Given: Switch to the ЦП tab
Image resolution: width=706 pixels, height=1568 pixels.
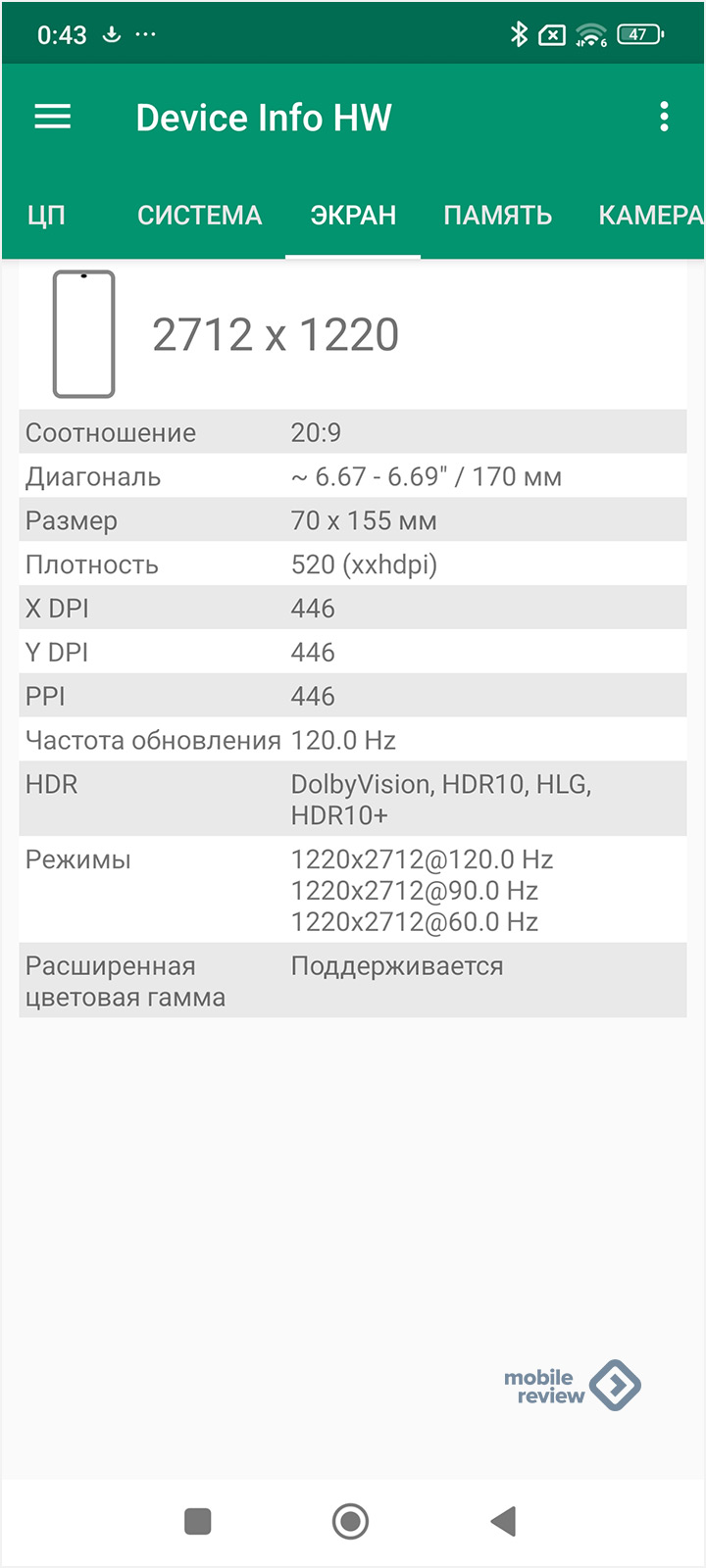Looking at the screenshot, I should [x=46, y=216].
